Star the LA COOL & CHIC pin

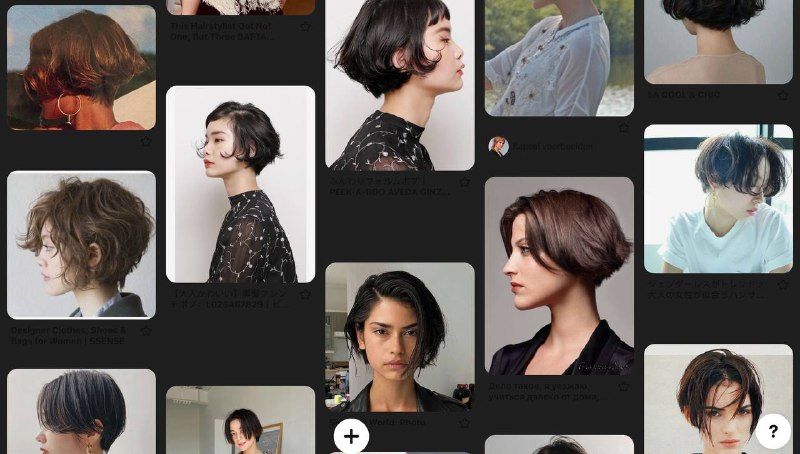783,96
